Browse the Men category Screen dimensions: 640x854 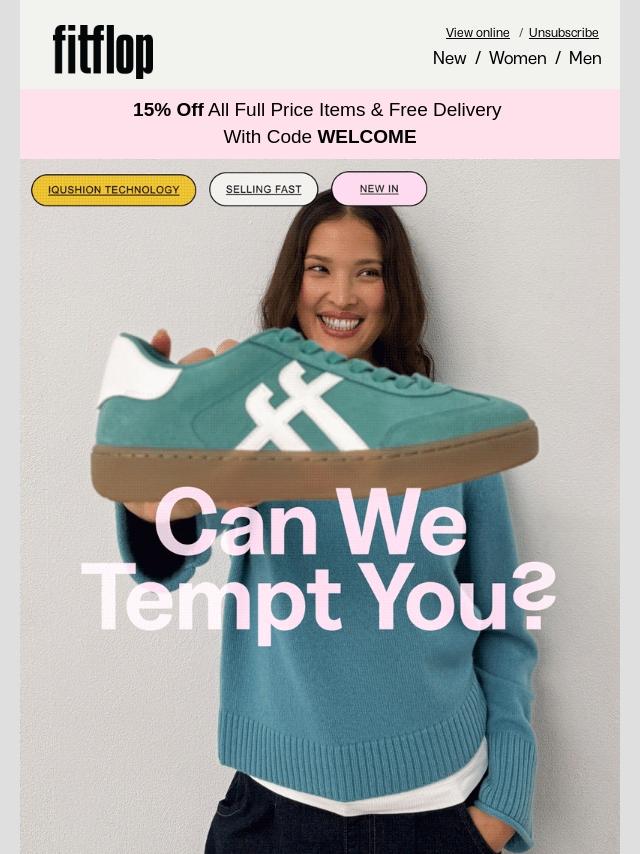(x=585, y=58)
